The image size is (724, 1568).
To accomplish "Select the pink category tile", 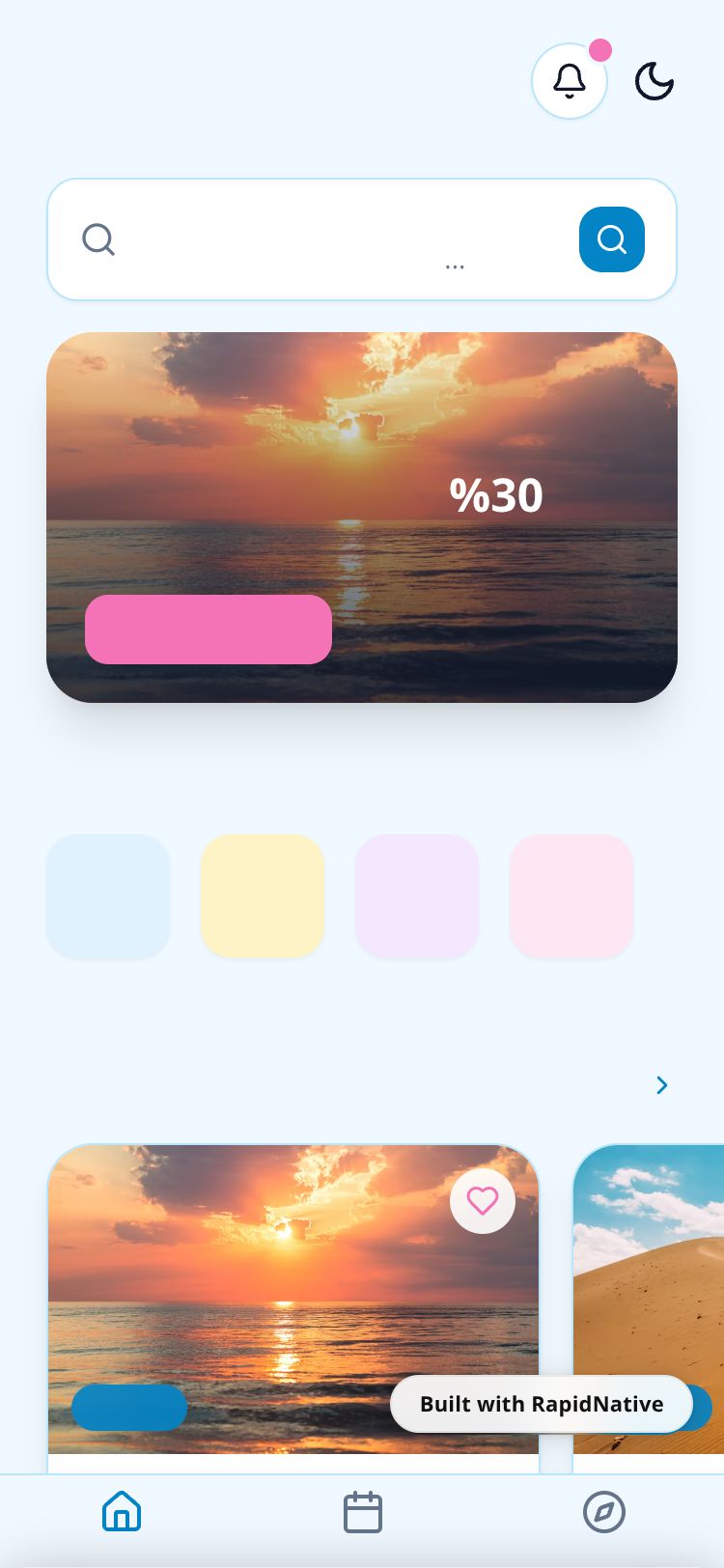I will (571, 896).
